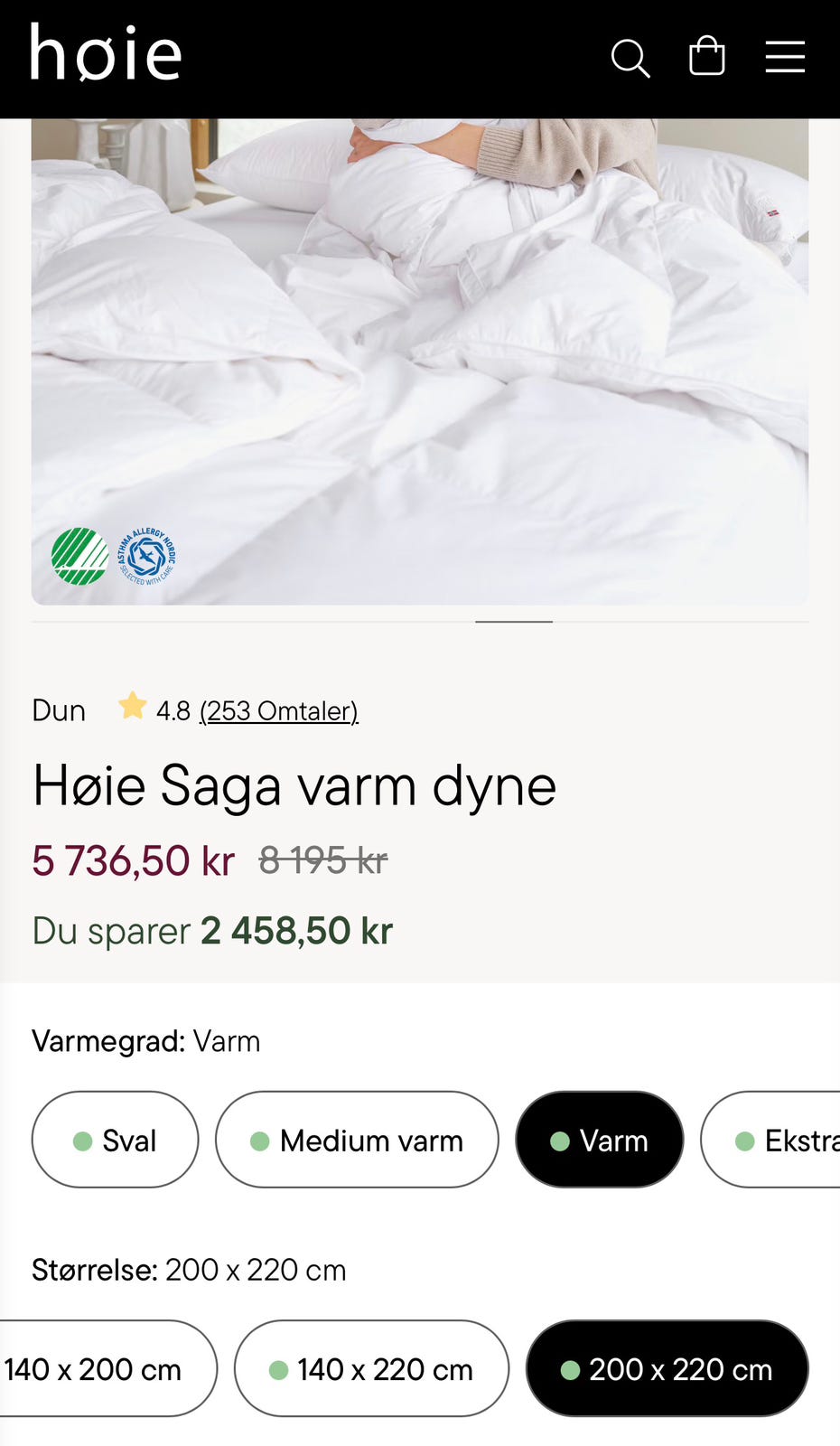Image resolution: width=840 pixels, height=1446 pixels.
Task: Click the yellow star rating icon
Action: click(x=133, y=706)
